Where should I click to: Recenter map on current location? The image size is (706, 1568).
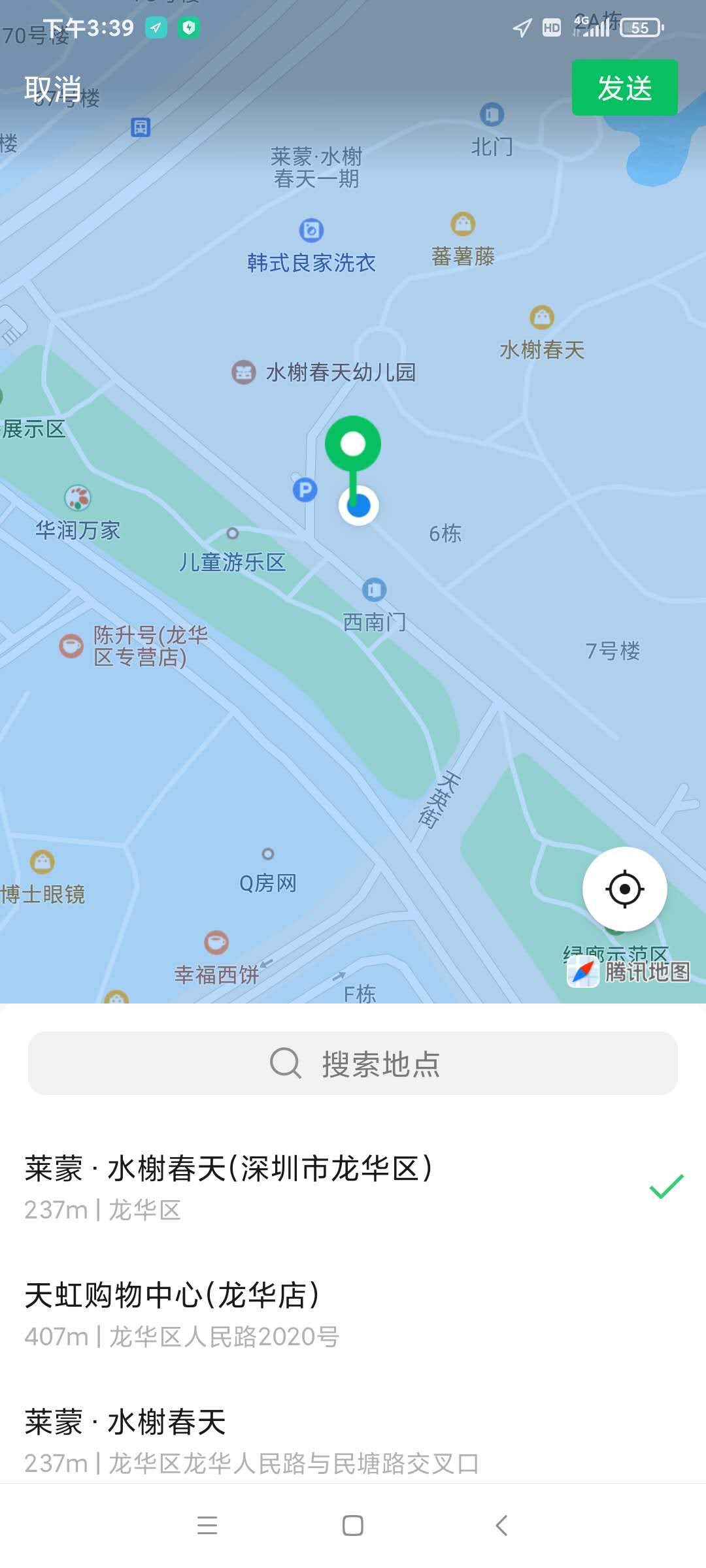point(624,889)
